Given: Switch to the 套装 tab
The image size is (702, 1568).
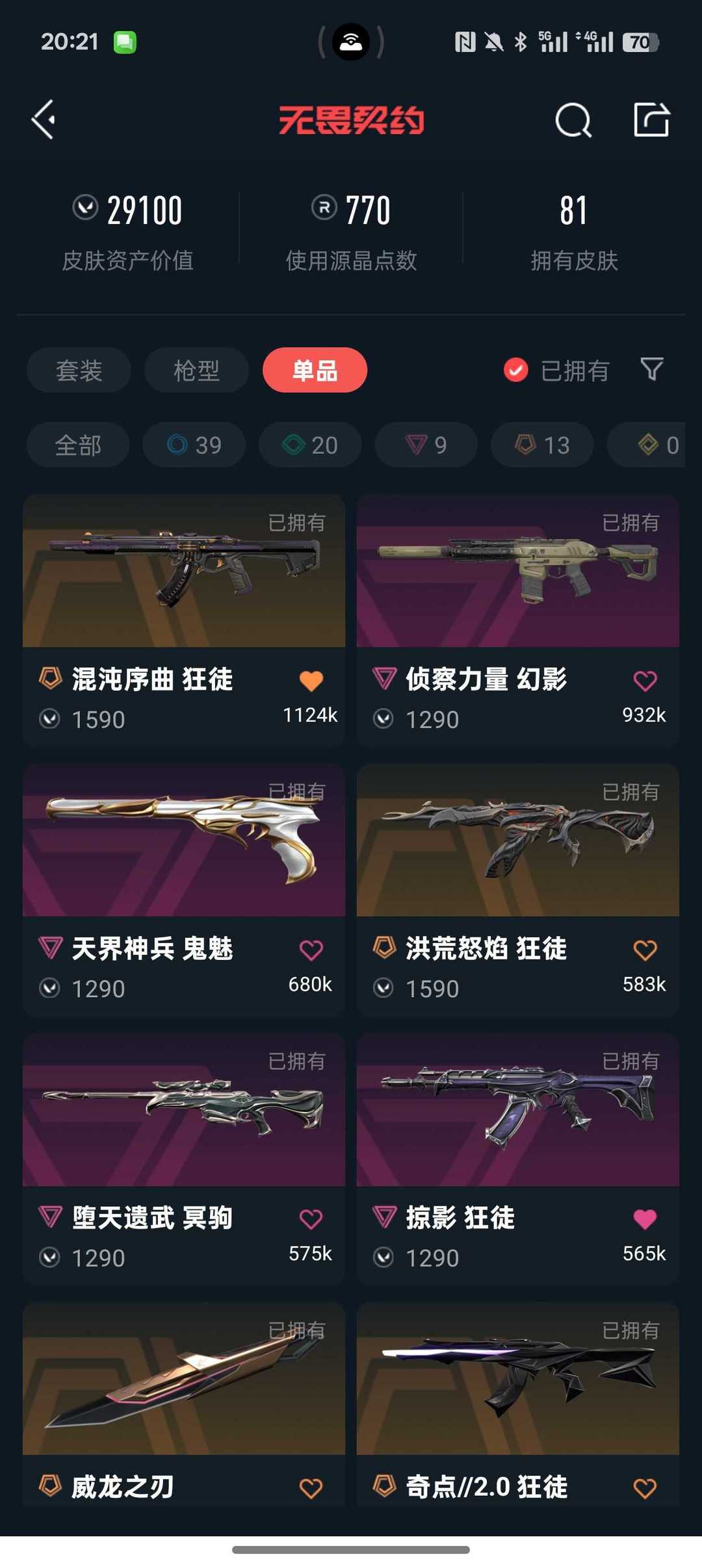Looking at the screenshot, I should pos(79,370).
